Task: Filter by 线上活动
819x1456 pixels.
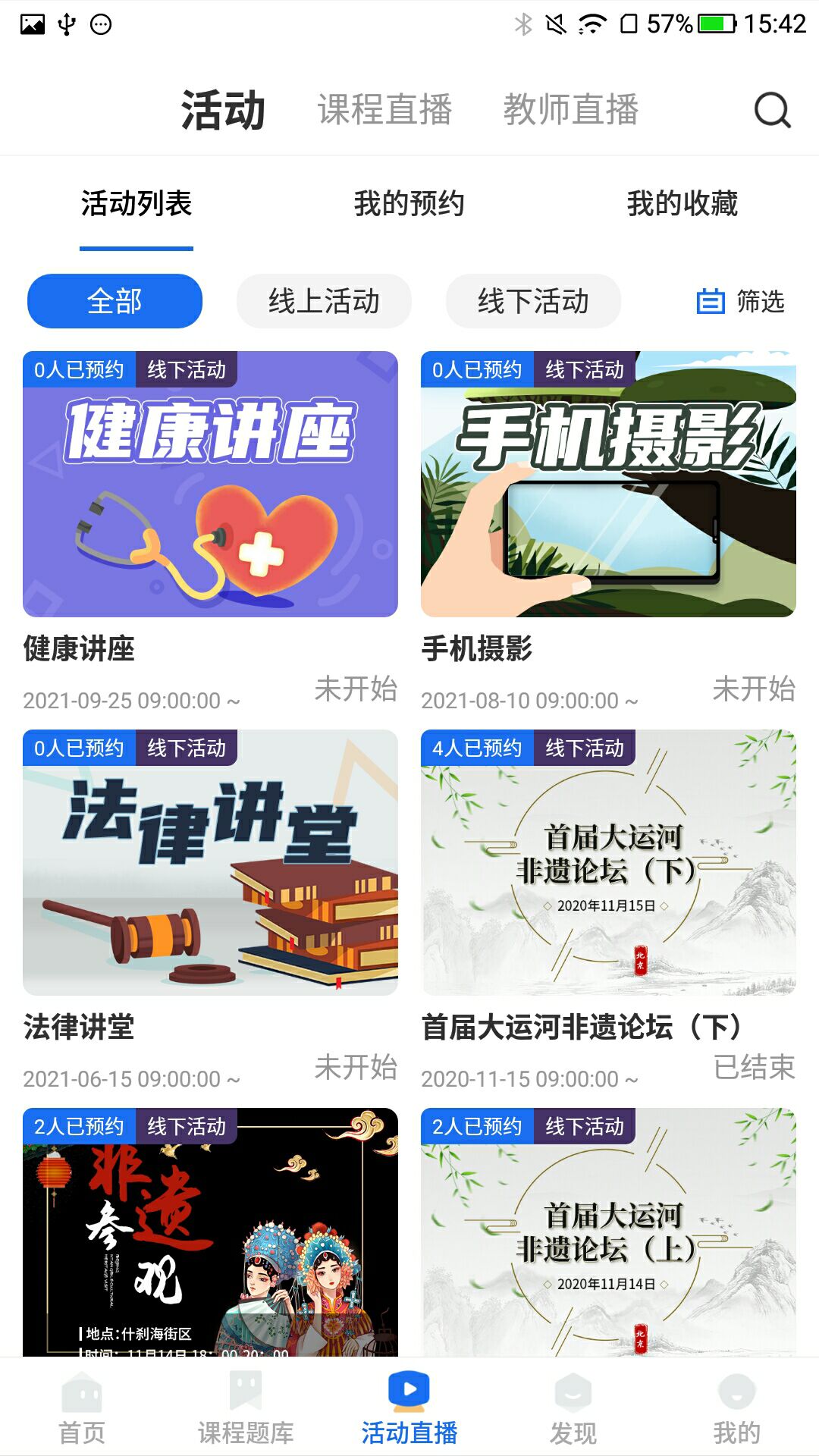Action: (x=324, y=301)
